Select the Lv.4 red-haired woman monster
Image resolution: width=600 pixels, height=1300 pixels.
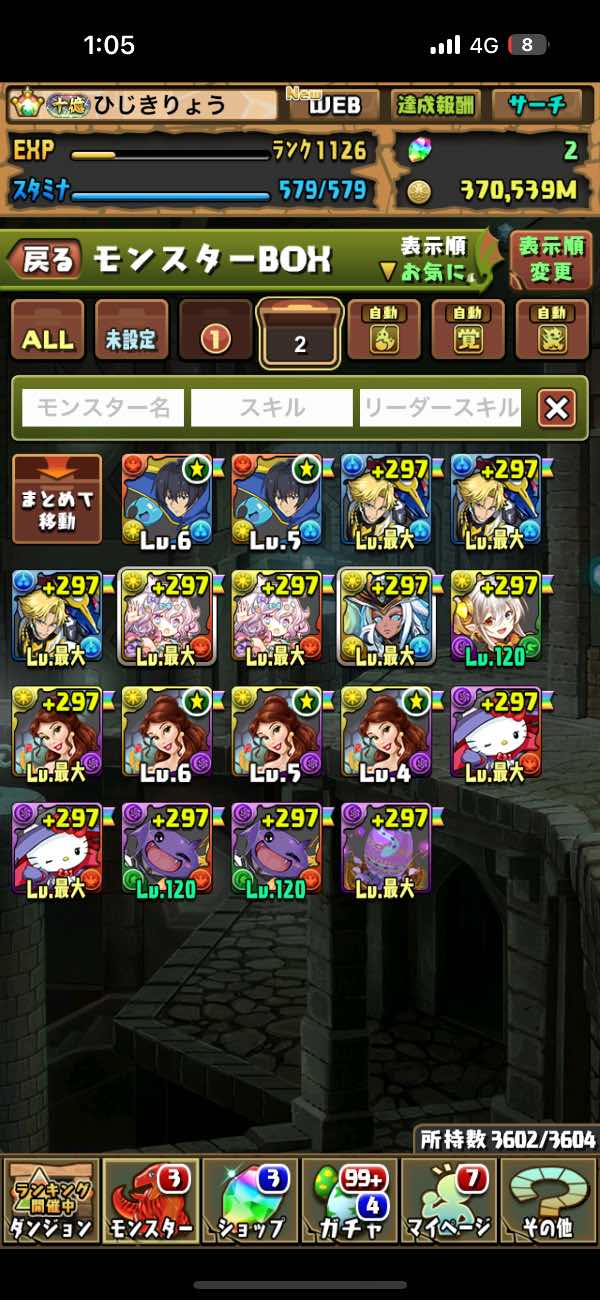[x=386, y=733]
